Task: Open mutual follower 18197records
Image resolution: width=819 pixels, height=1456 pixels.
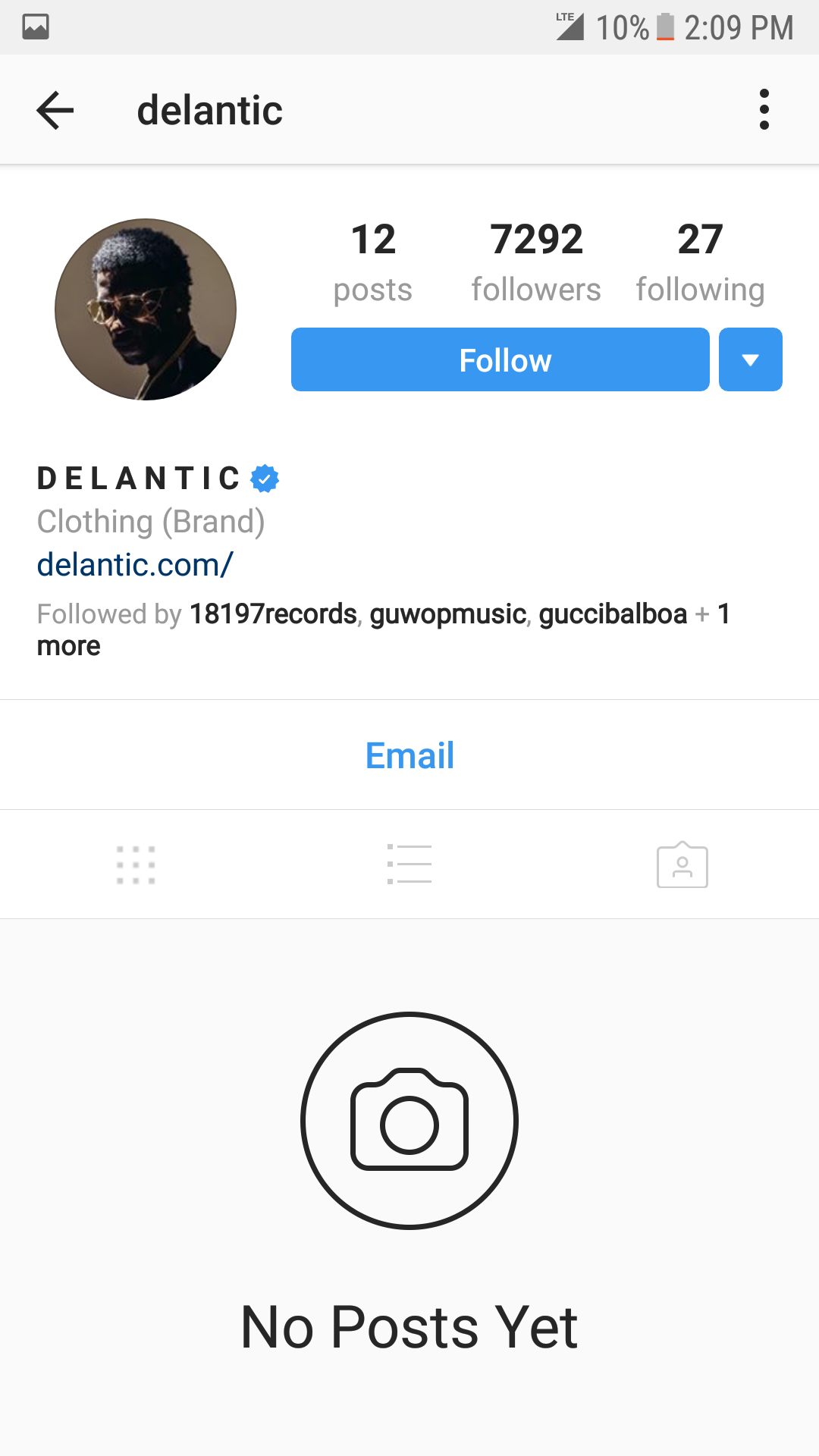Action: [x=273, y=613]
